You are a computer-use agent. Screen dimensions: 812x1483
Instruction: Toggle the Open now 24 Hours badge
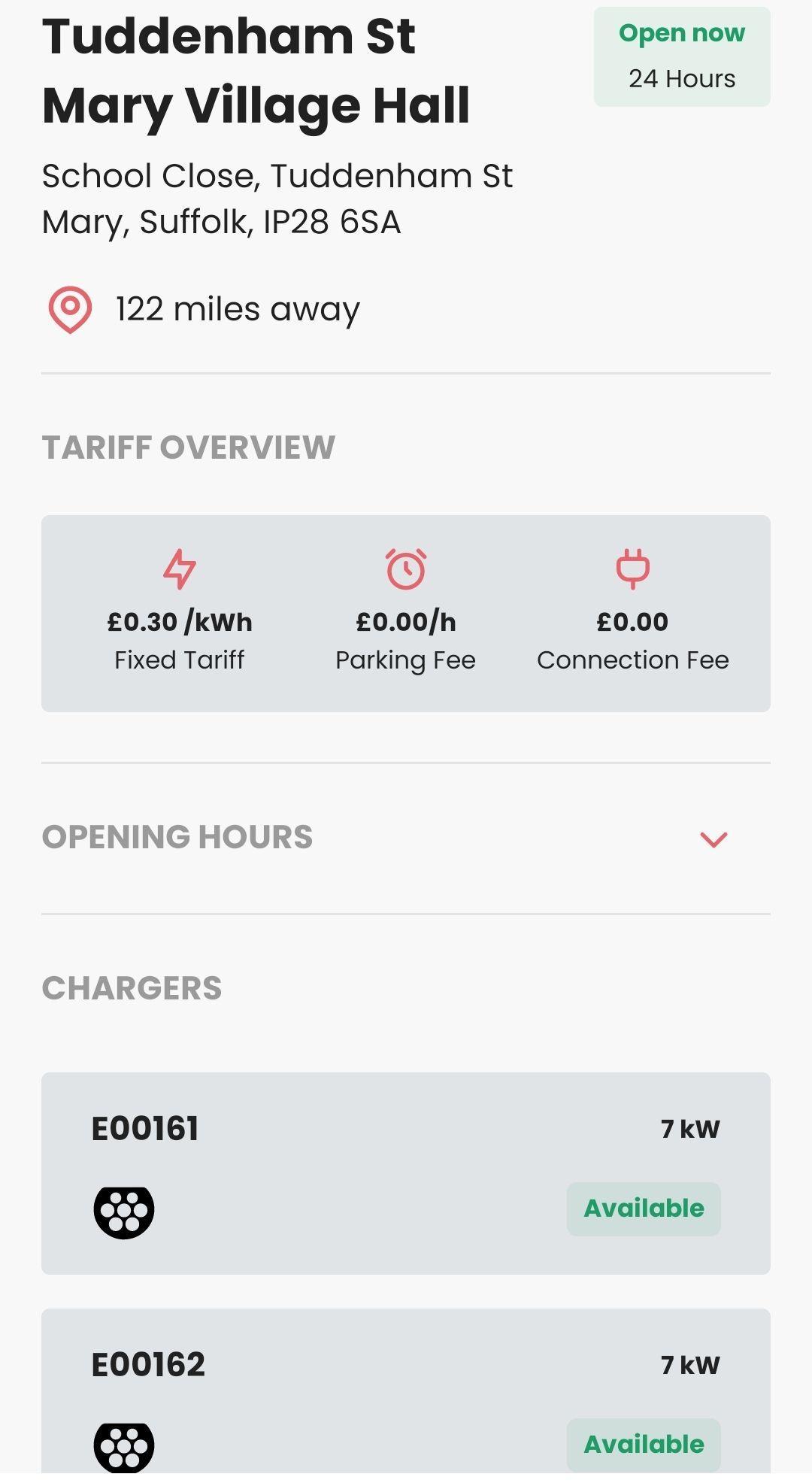click(x=680, y=56)
